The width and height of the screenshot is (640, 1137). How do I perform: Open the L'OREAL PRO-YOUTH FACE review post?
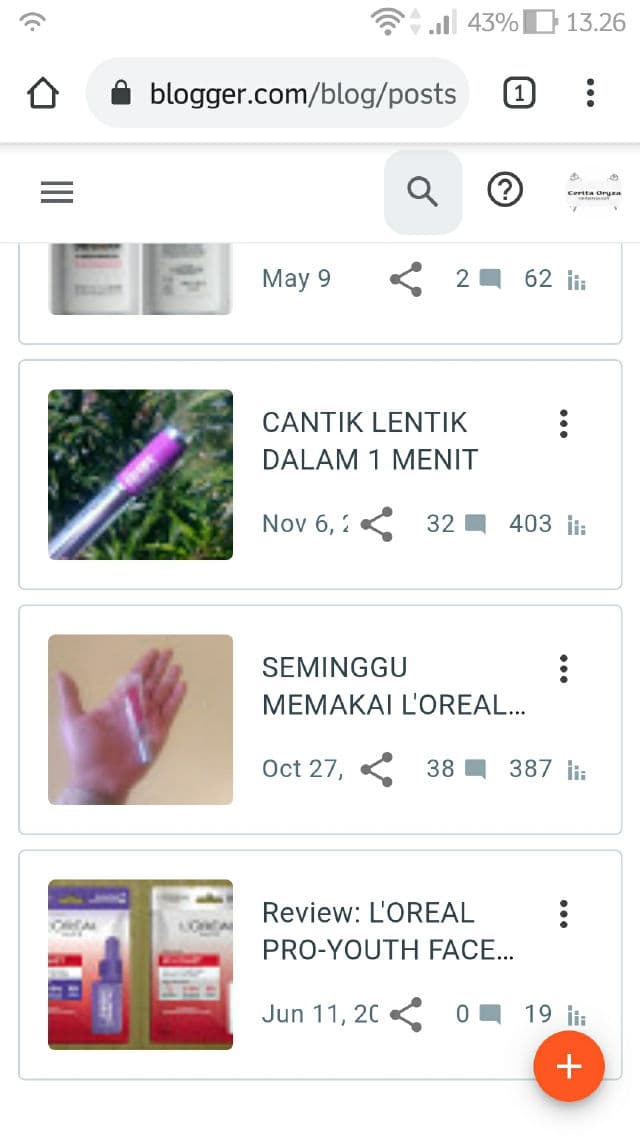(x=388, y=931)
